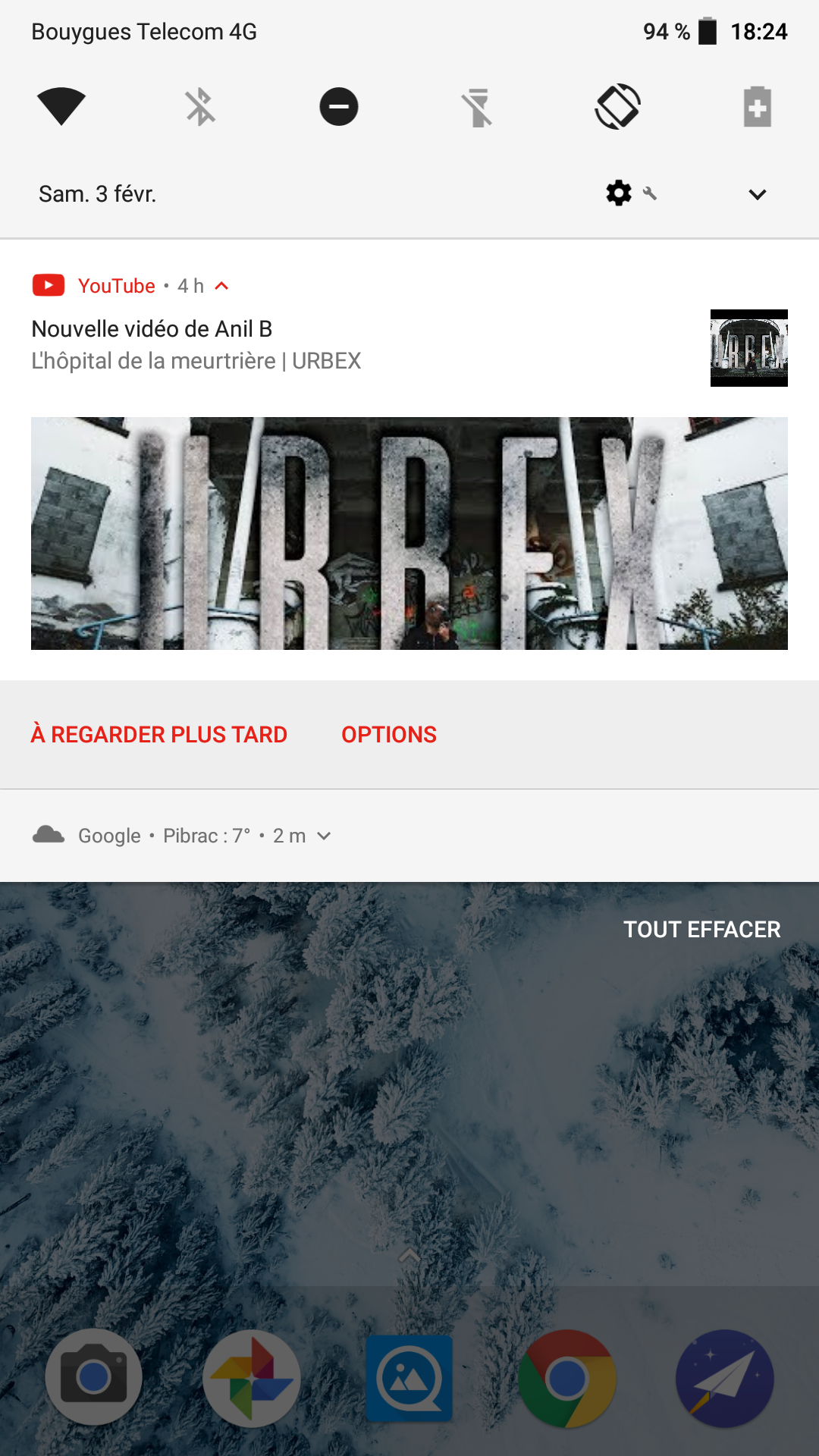Toggle Do Not Disturb mode
This screenshot has width=819, height=1456.
click(339, 106)
